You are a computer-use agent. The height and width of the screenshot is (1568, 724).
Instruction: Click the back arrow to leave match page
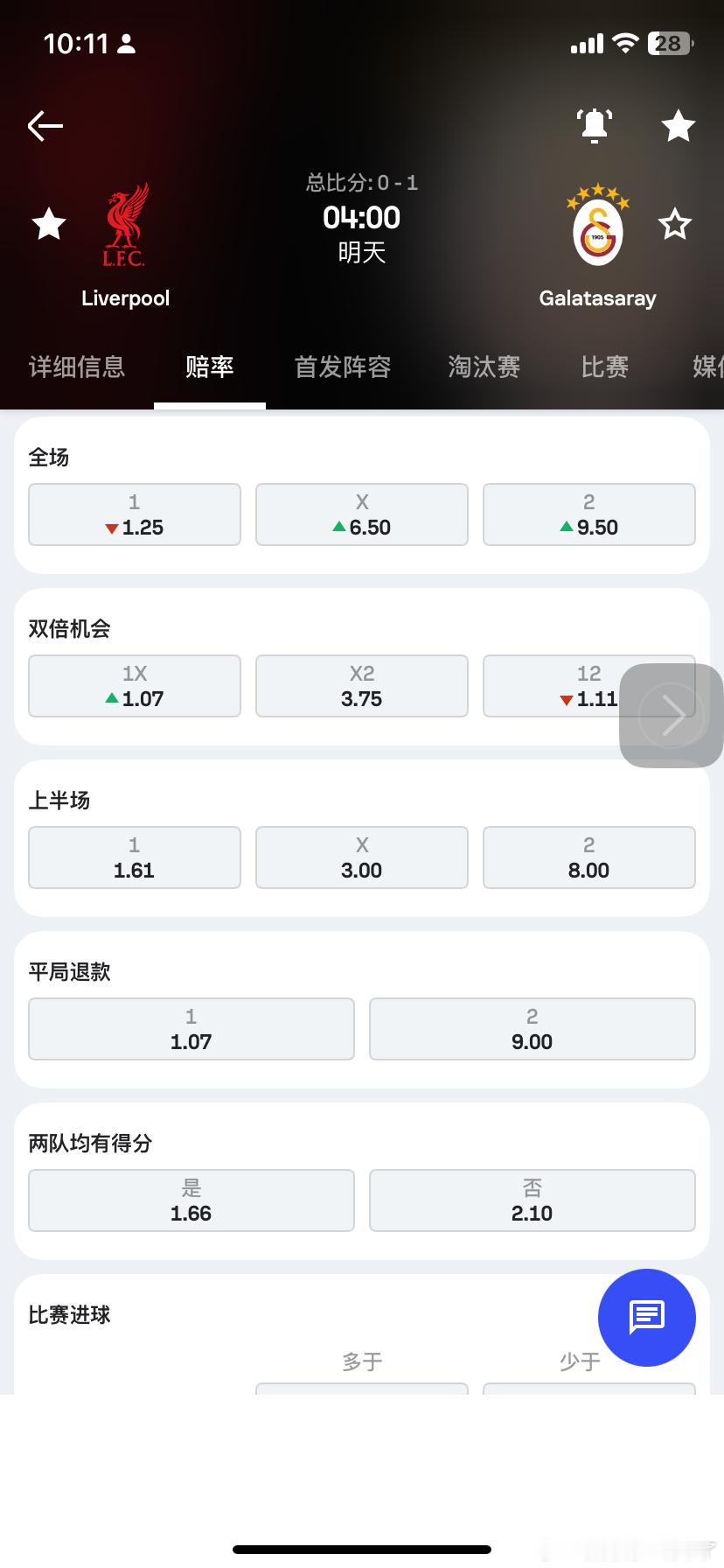coord(45,126)
